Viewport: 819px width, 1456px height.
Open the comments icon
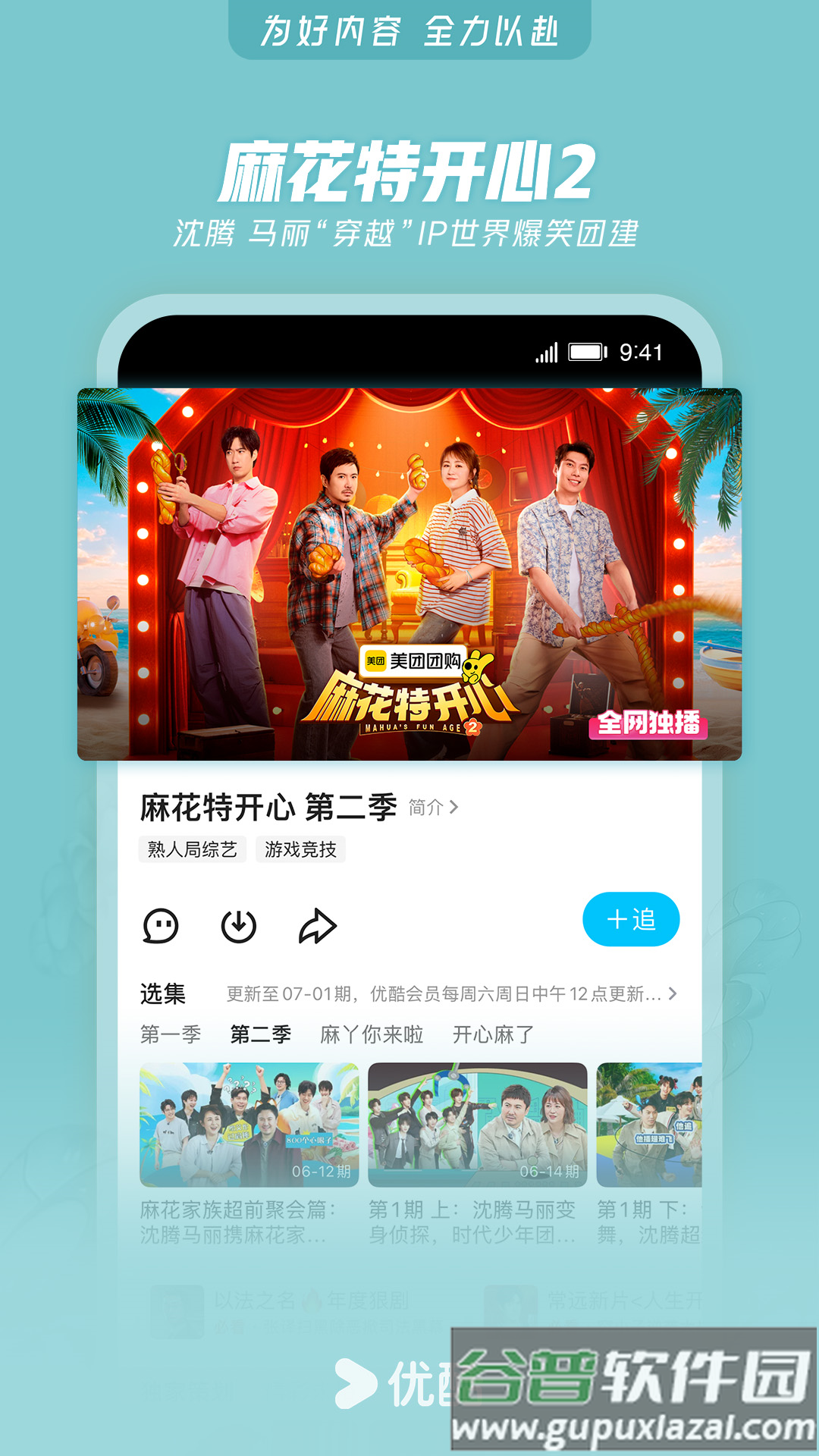coord(163,924)
